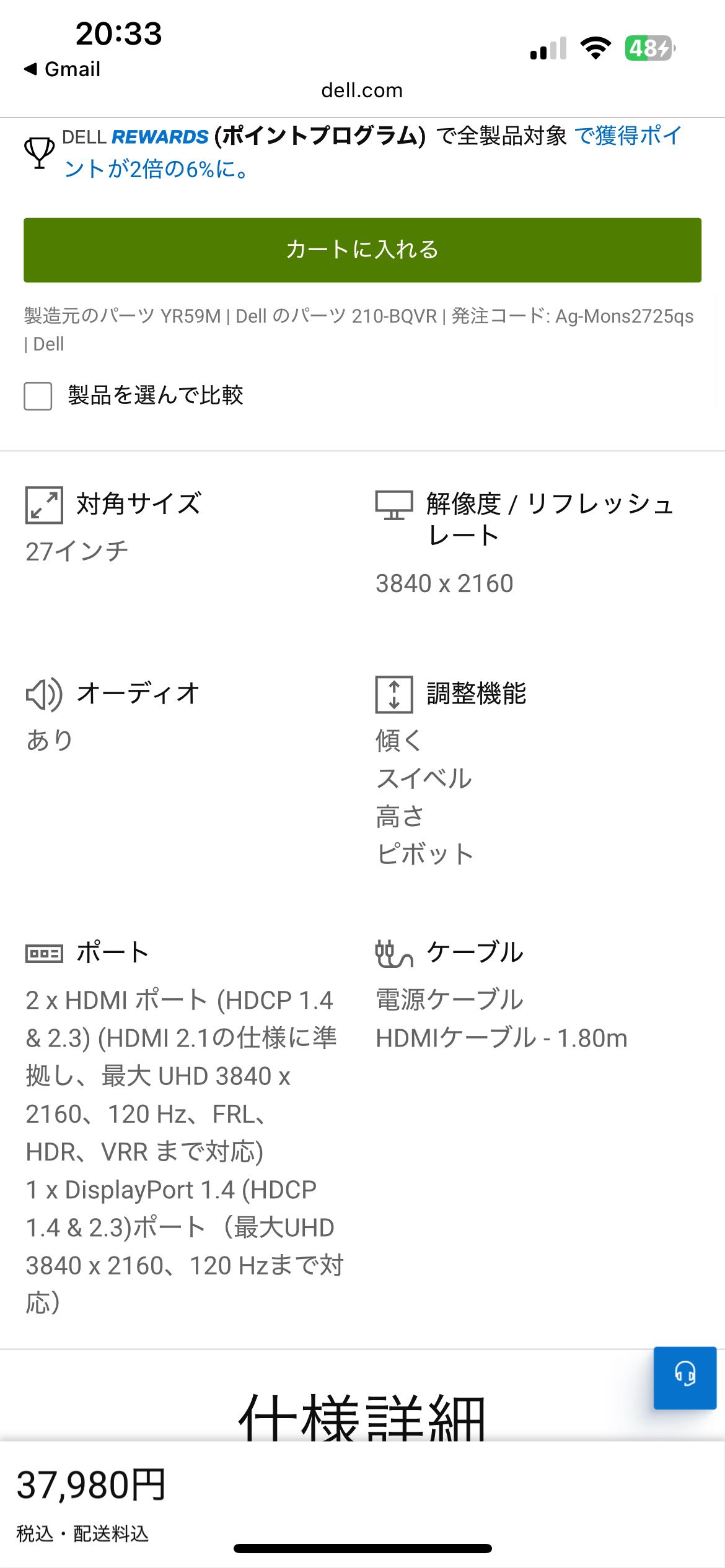Image resolution: width=725 pixels, height=1568 pixels.
Task: Tap the カートに入れる button
Action: pyautogui.click(x=362, y=250)
